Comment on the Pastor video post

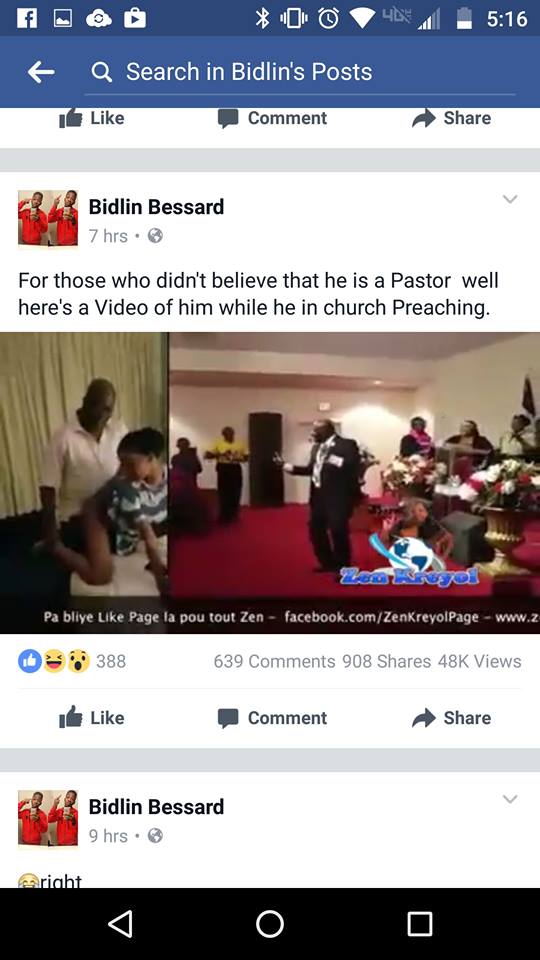(x=272, y=718)
